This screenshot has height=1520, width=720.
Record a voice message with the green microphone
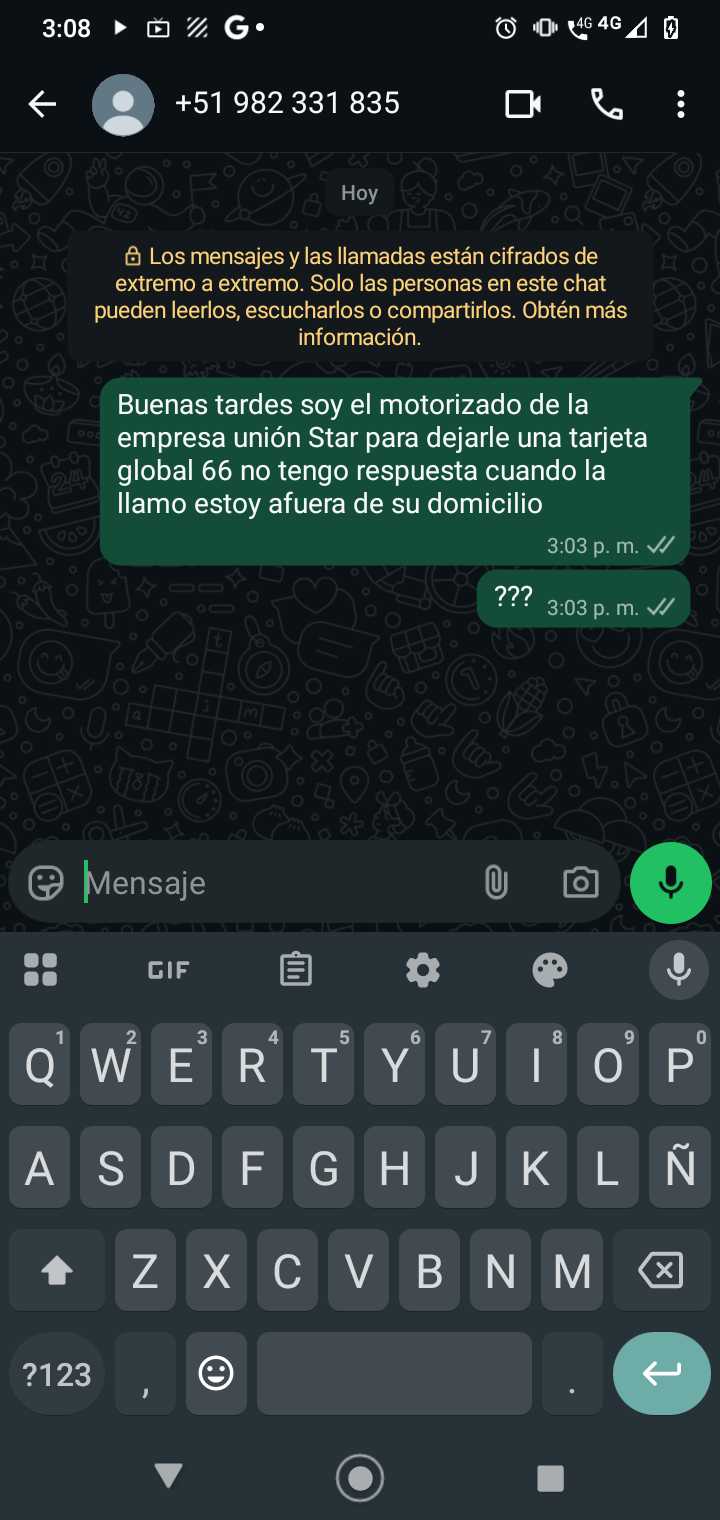(670, 883)
